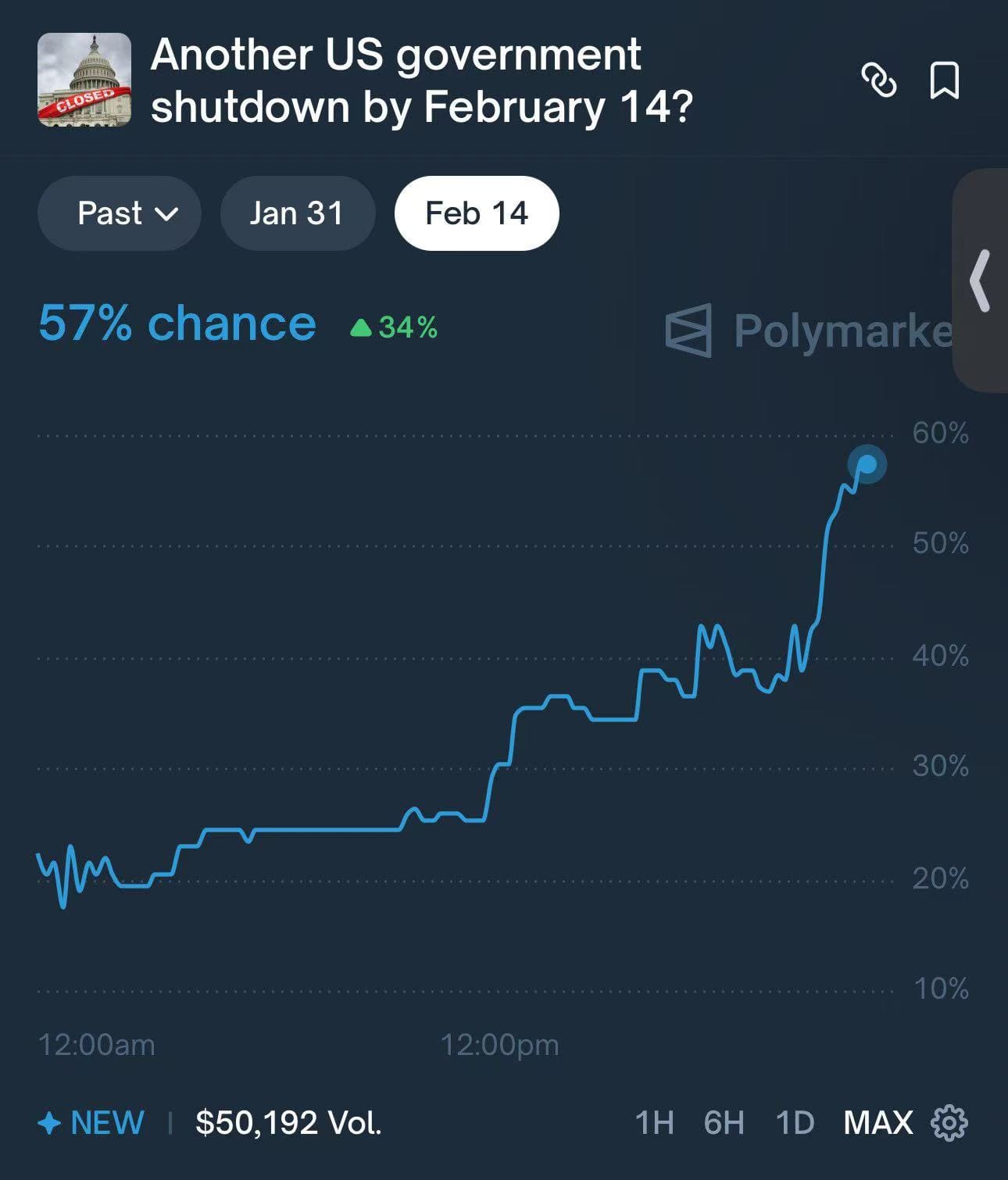
Task: Switch chart range to 6H
Action: pos(724,1123)
